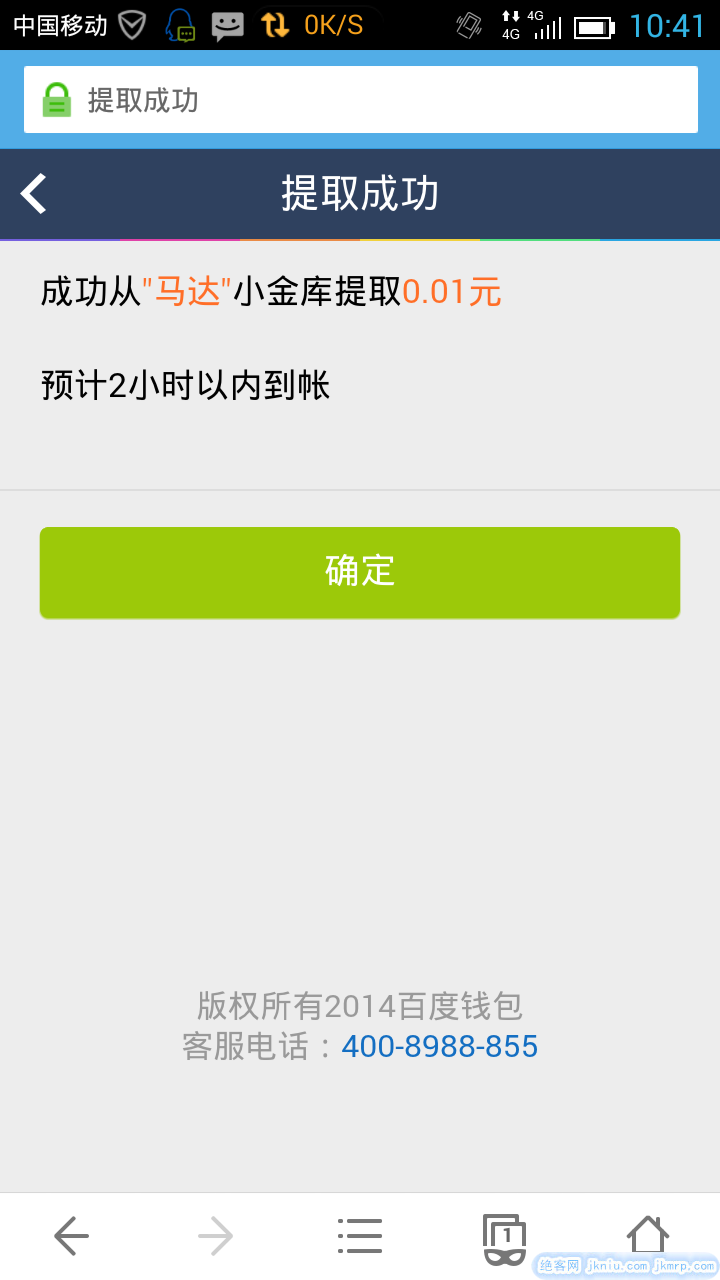Viewport: 720px width, 1280px height.
Task: Open the browser tabs switcher
Action: (504, 1238)
